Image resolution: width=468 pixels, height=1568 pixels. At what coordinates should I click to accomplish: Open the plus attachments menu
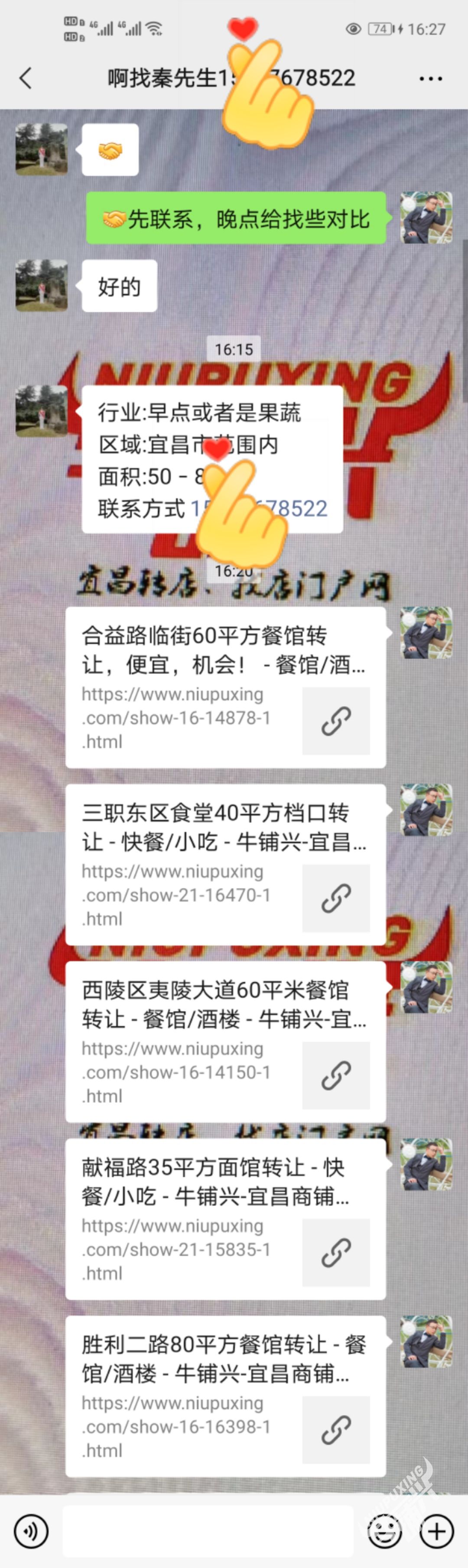(x=436, y=1530)
